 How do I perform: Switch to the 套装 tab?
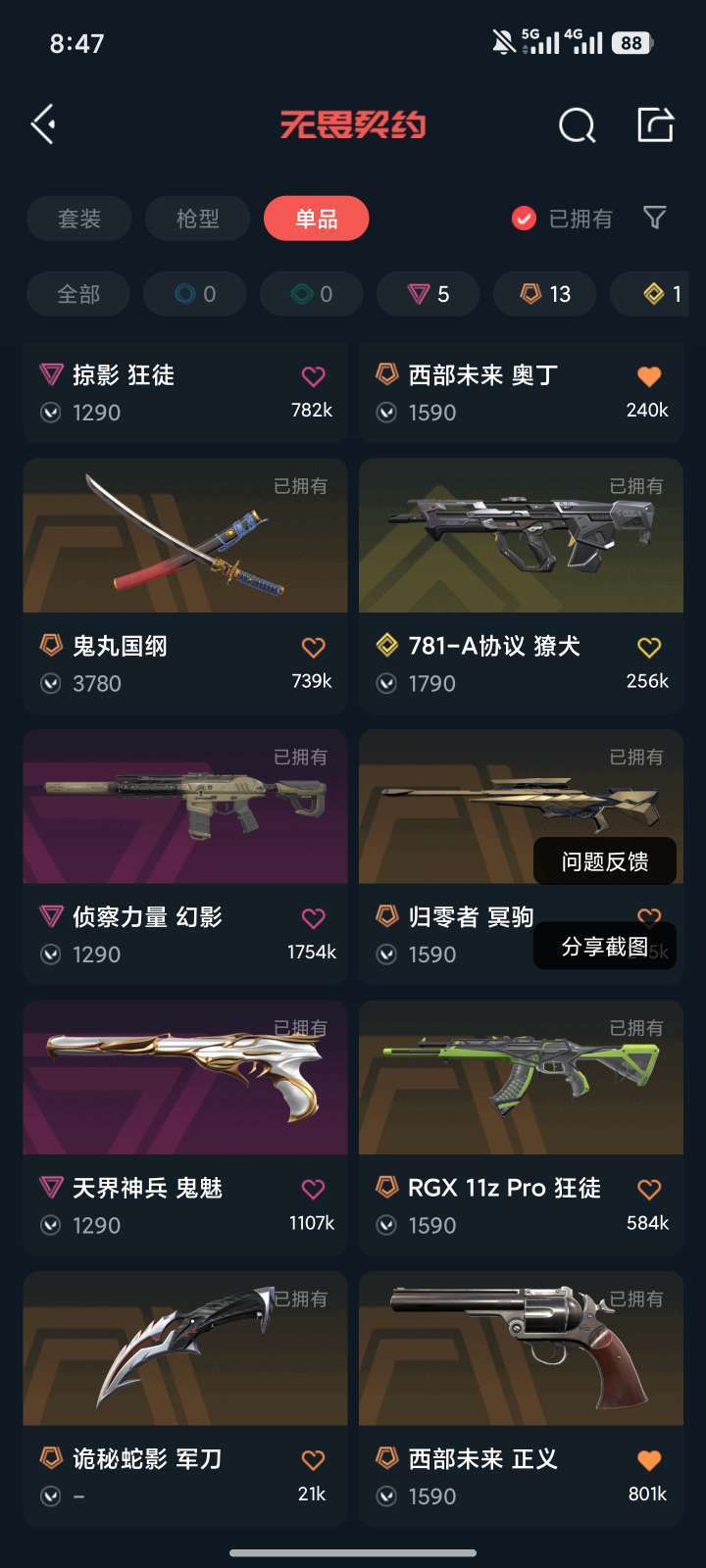79,219
